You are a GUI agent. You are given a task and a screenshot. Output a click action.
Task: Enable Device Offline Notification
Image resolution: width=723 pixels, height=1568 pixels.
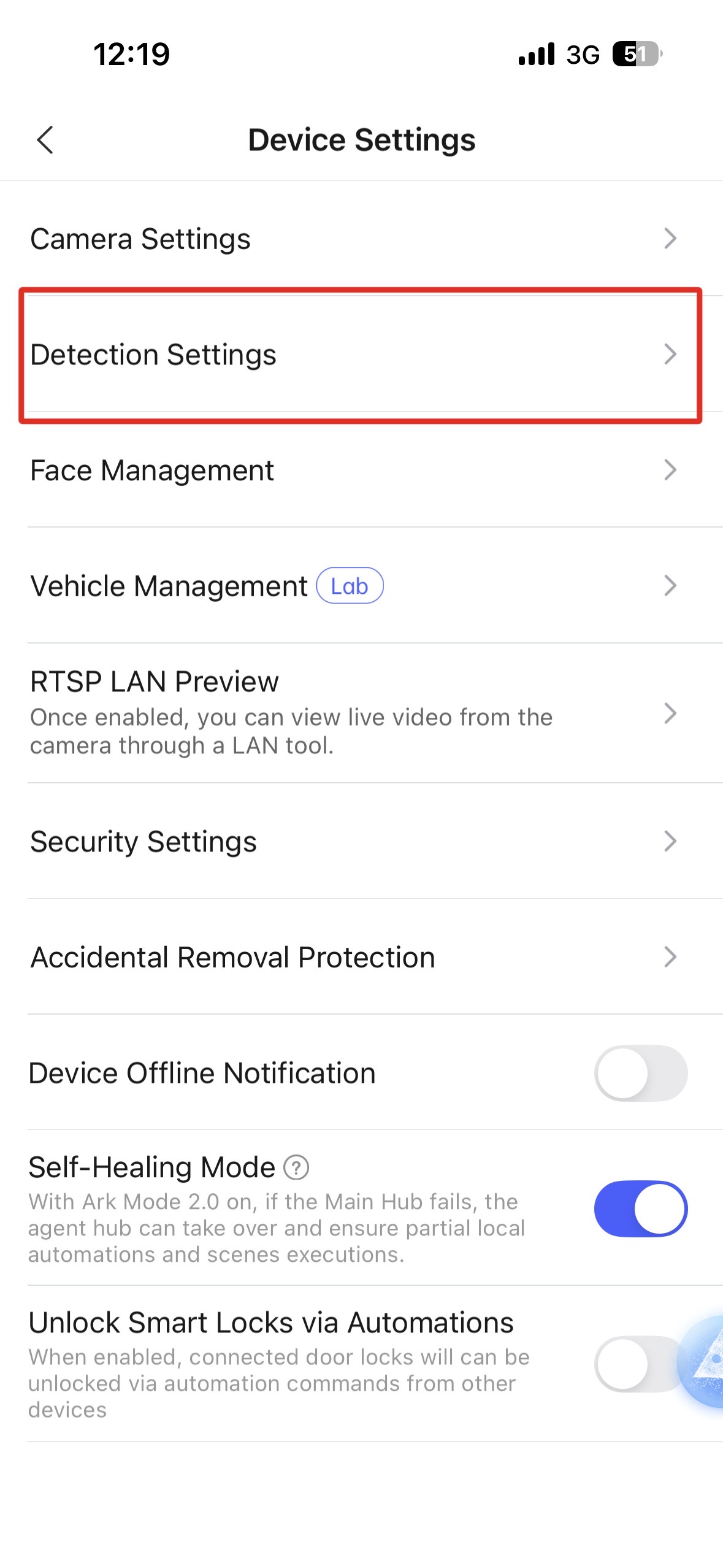pyautogui.click(x=640, y=1073)
